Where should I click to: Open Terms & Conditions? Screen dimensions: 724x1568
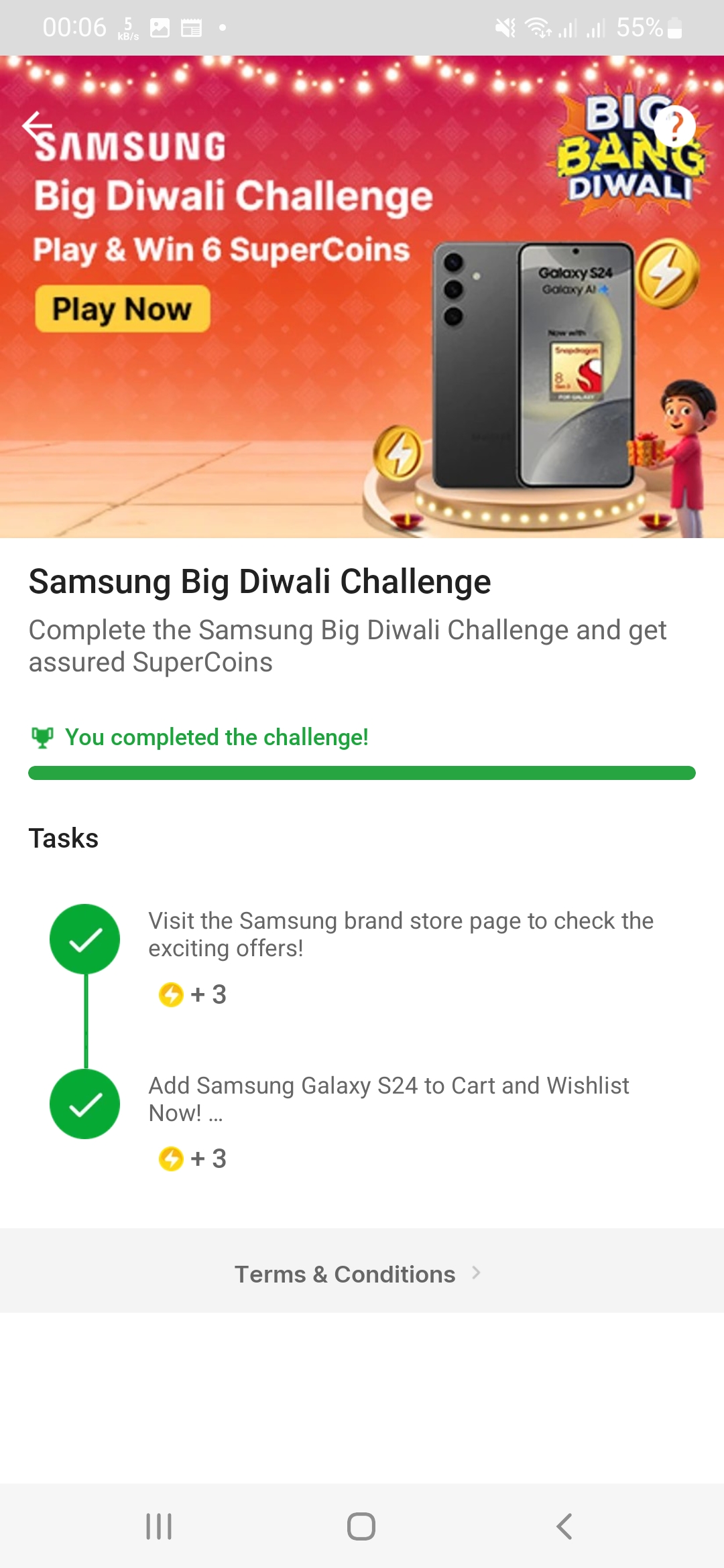click(x=359, y=1274)
